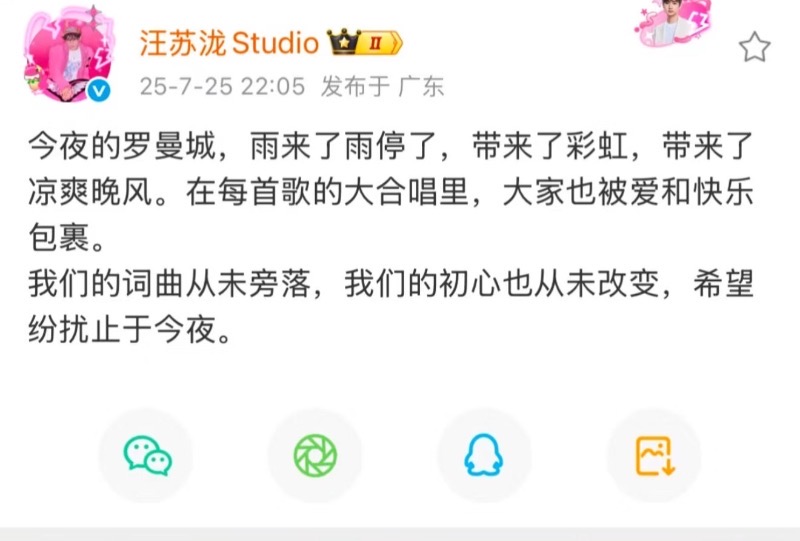The image size is (800, 541).
Task: Open the 汪苏泷Studio account name
Action: pyautogui.click(x=228, y=43)
